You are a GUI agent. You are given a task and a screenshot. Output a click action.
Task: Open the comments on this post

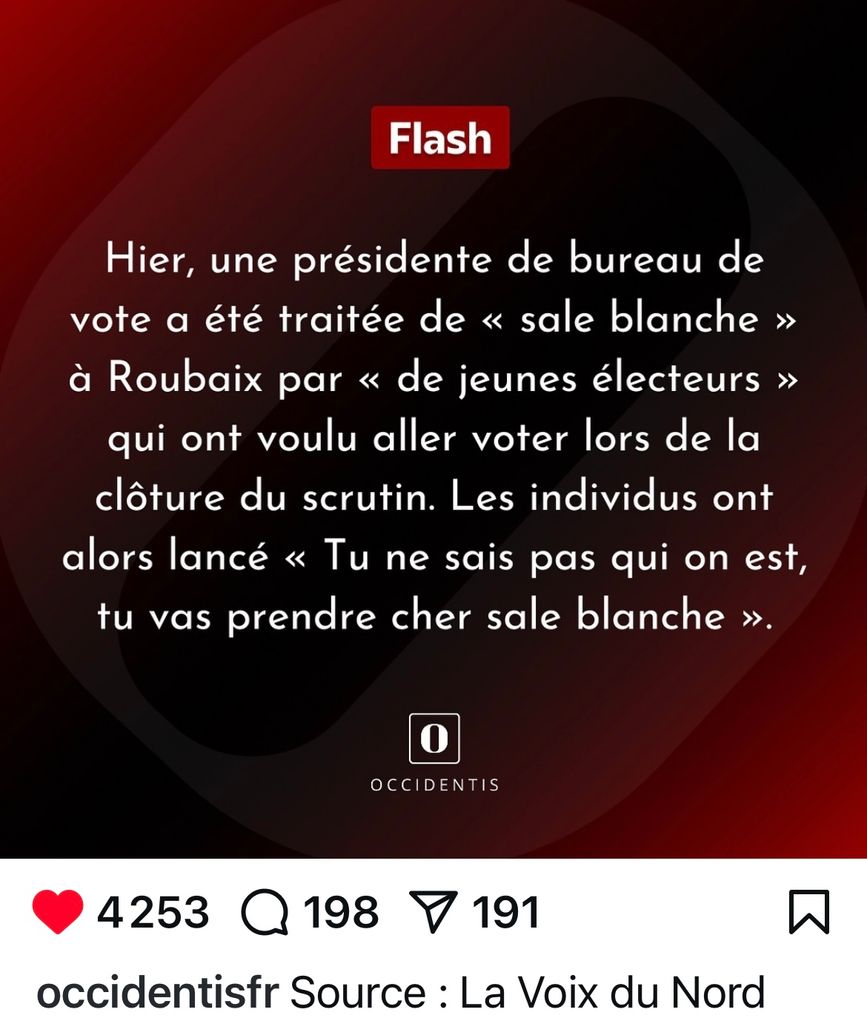coord(265,912)
